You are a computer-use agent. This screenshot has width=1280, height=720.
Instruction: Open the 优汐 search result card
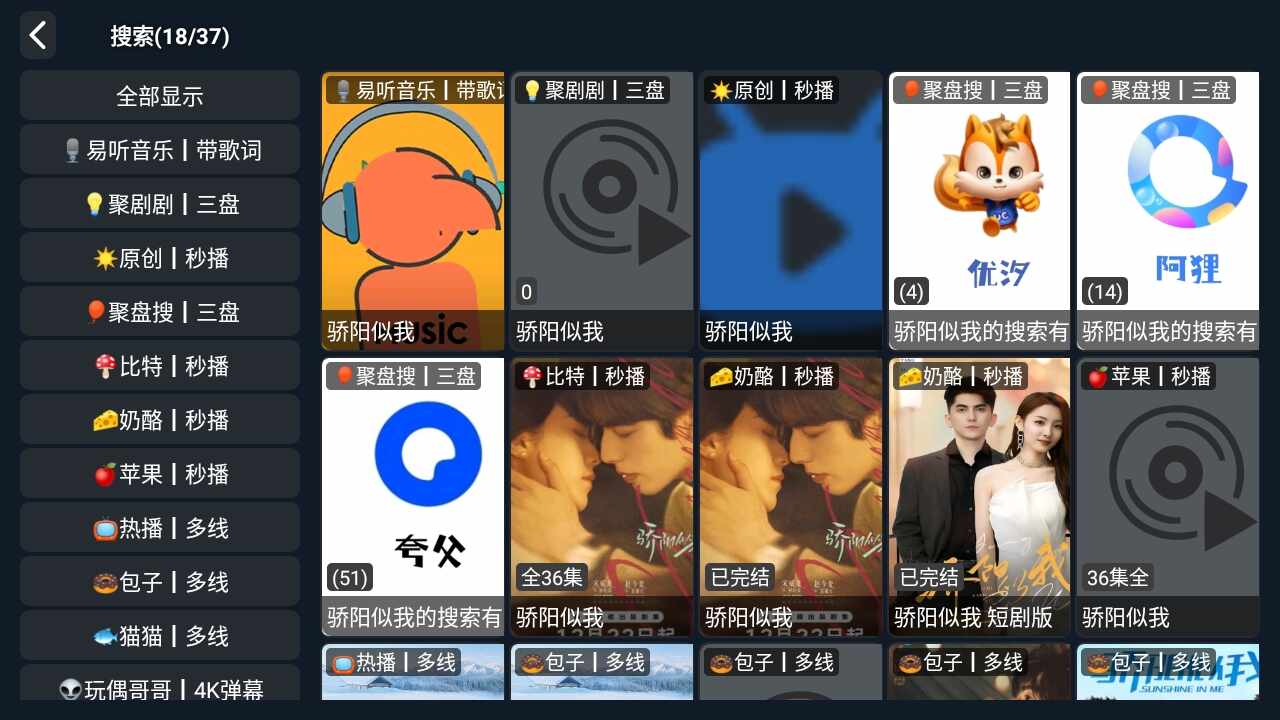tap(979, 211)
